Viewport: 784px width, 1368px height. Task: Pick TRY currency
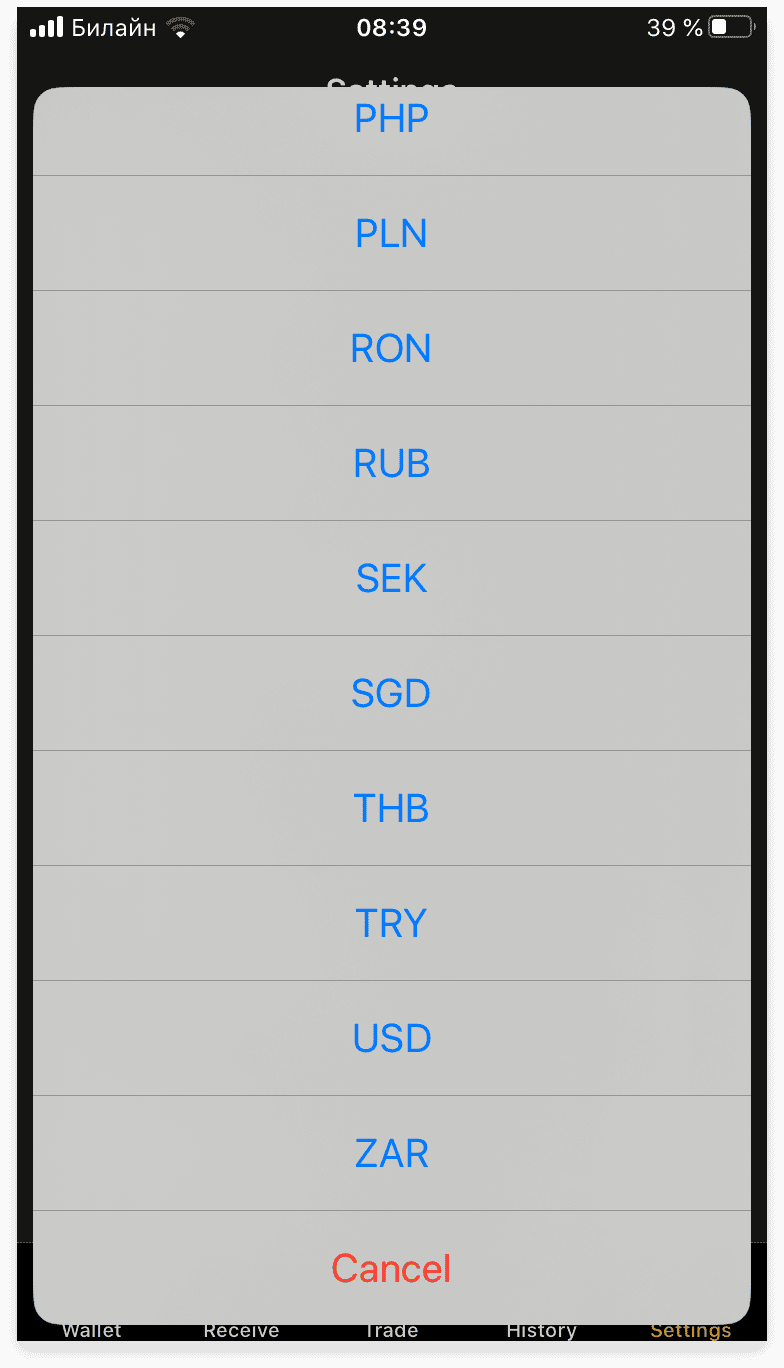[x=391, y=923]
